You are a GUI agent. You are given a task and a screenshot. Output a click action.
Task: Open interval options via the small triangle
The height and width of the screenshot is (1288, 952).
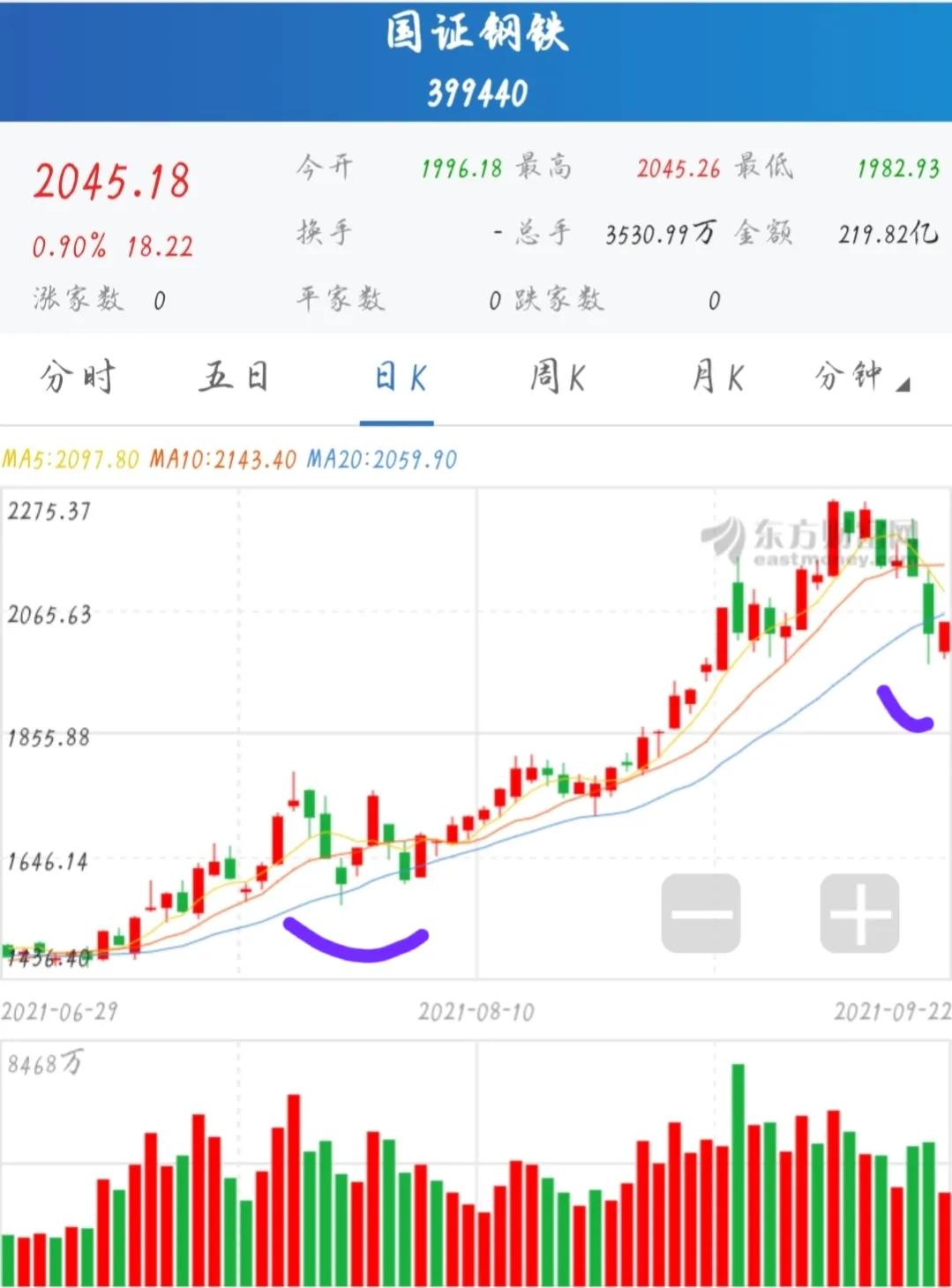[903, 386]
